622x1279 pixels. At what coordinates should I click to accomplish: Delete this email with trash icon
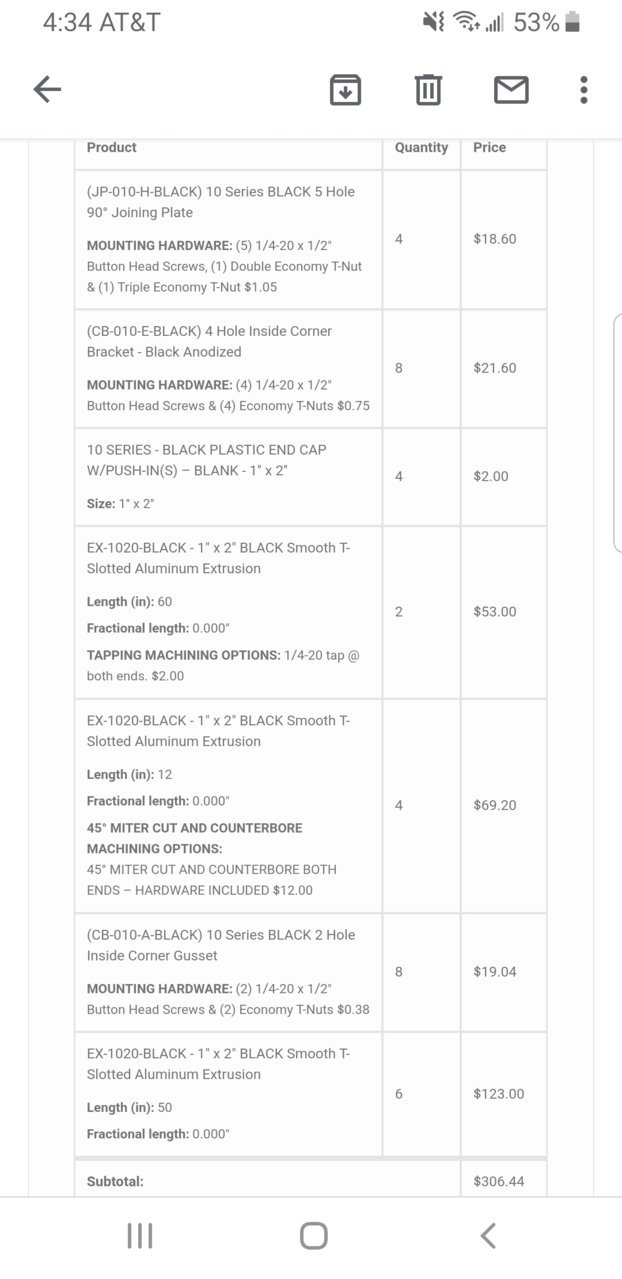tap(428, 90)
